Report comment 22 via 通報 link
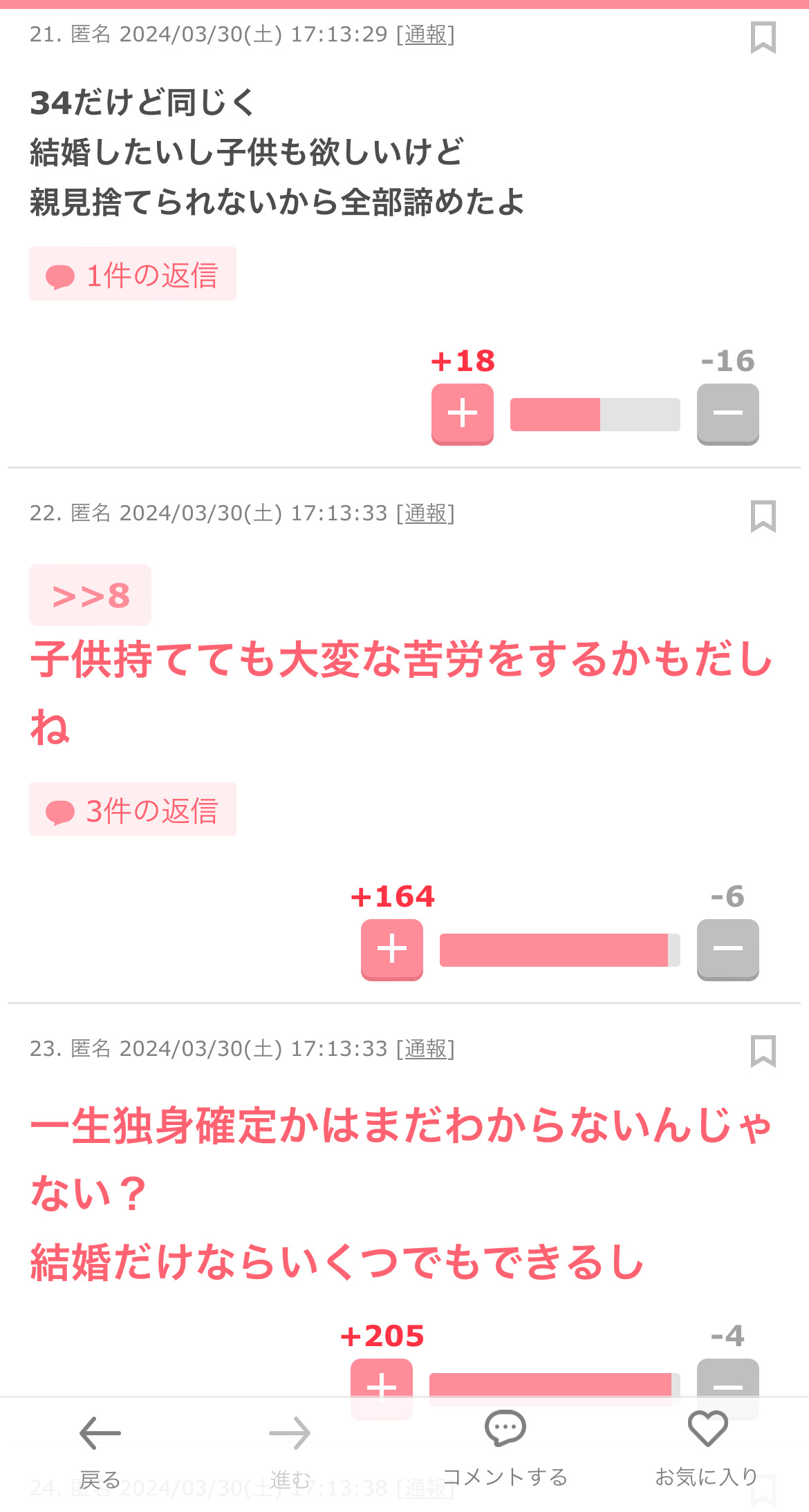The width and height of the screenshot is (809, 1512). point(426,513)
